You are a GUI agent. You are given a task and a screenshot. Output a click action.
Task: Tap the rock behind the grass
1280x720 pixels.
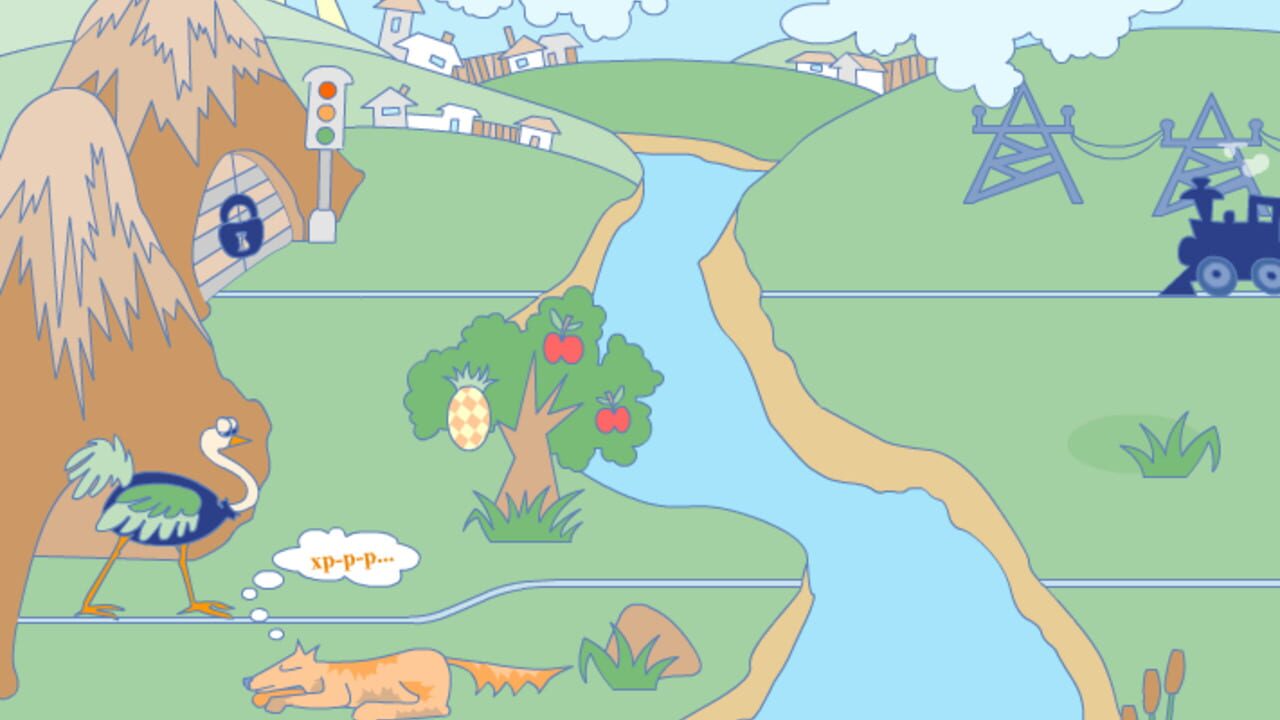pyautogui.click(x=655, y=640)
